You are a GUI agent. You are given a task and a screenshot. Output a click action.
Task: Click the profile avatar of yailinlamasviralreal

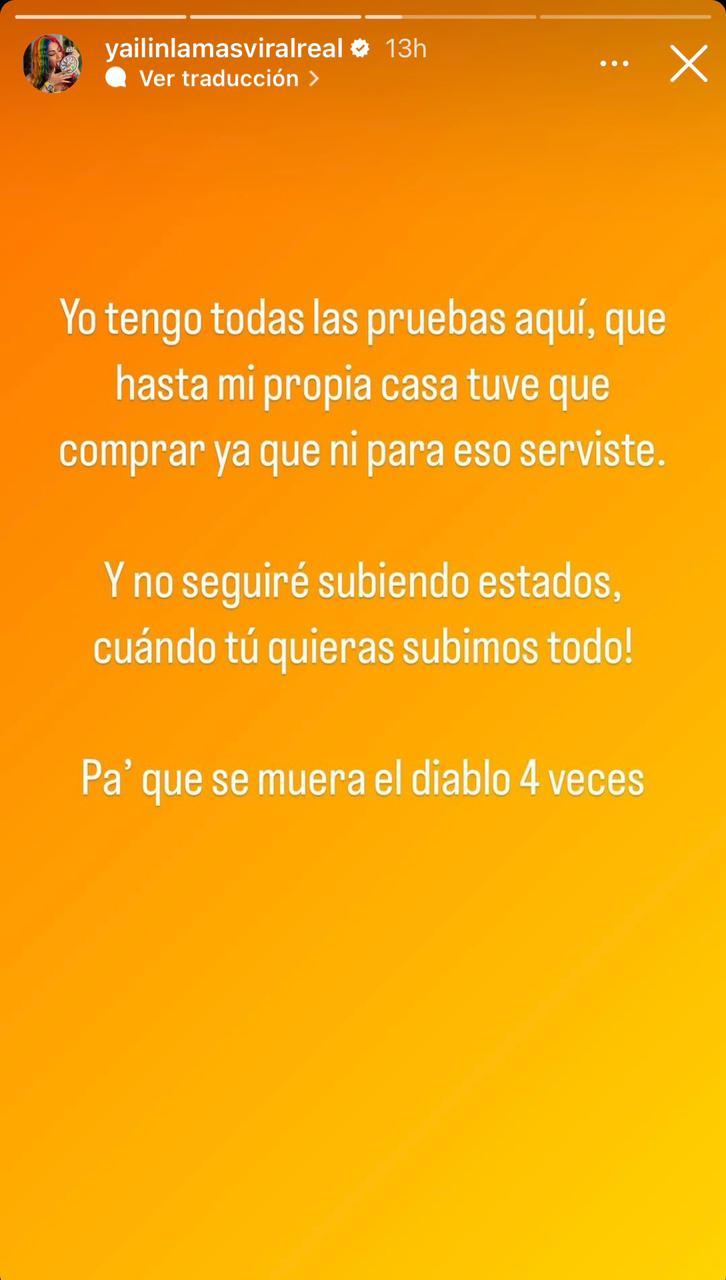pos(55,62)
